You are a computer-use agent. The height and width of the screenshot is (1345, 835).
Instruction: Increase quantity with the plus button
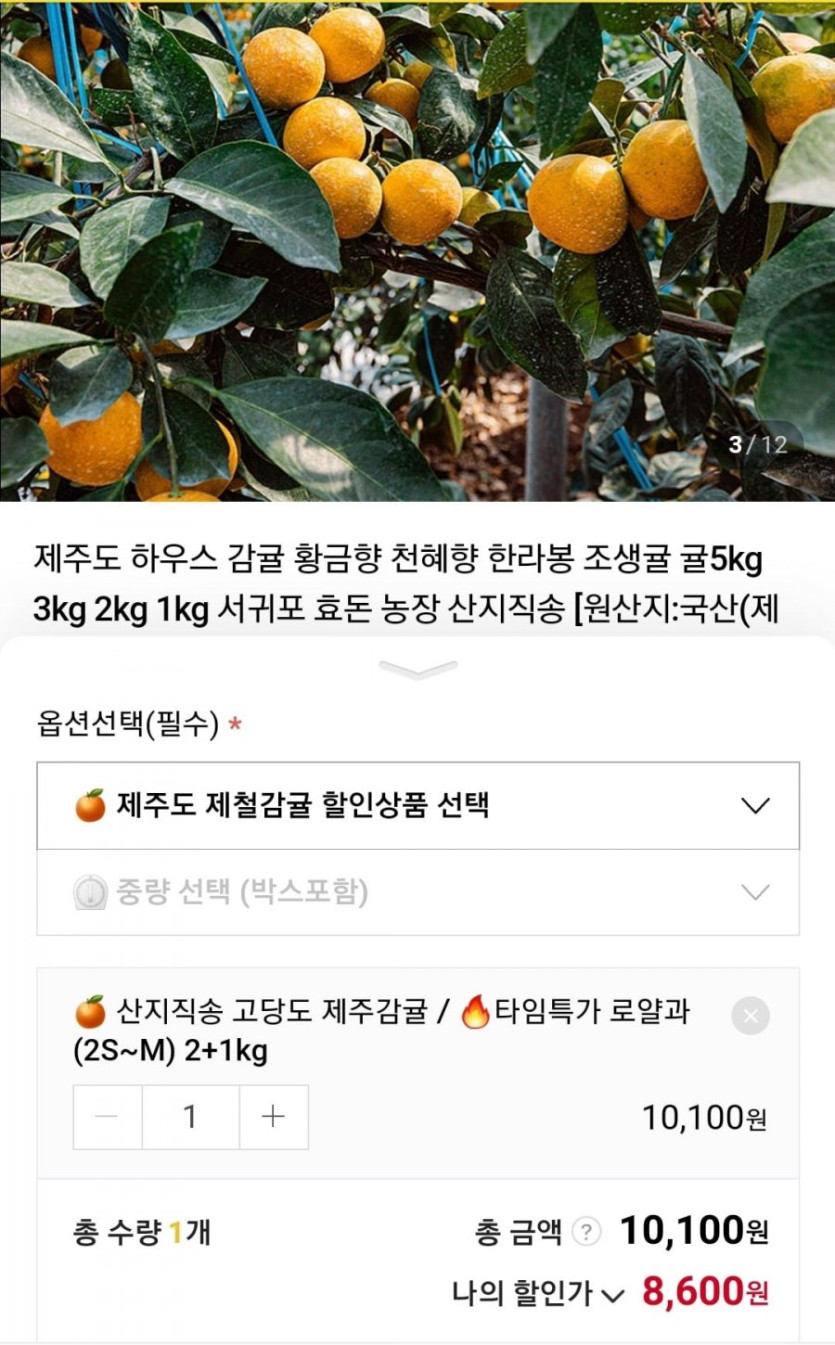coord(273,1117)
